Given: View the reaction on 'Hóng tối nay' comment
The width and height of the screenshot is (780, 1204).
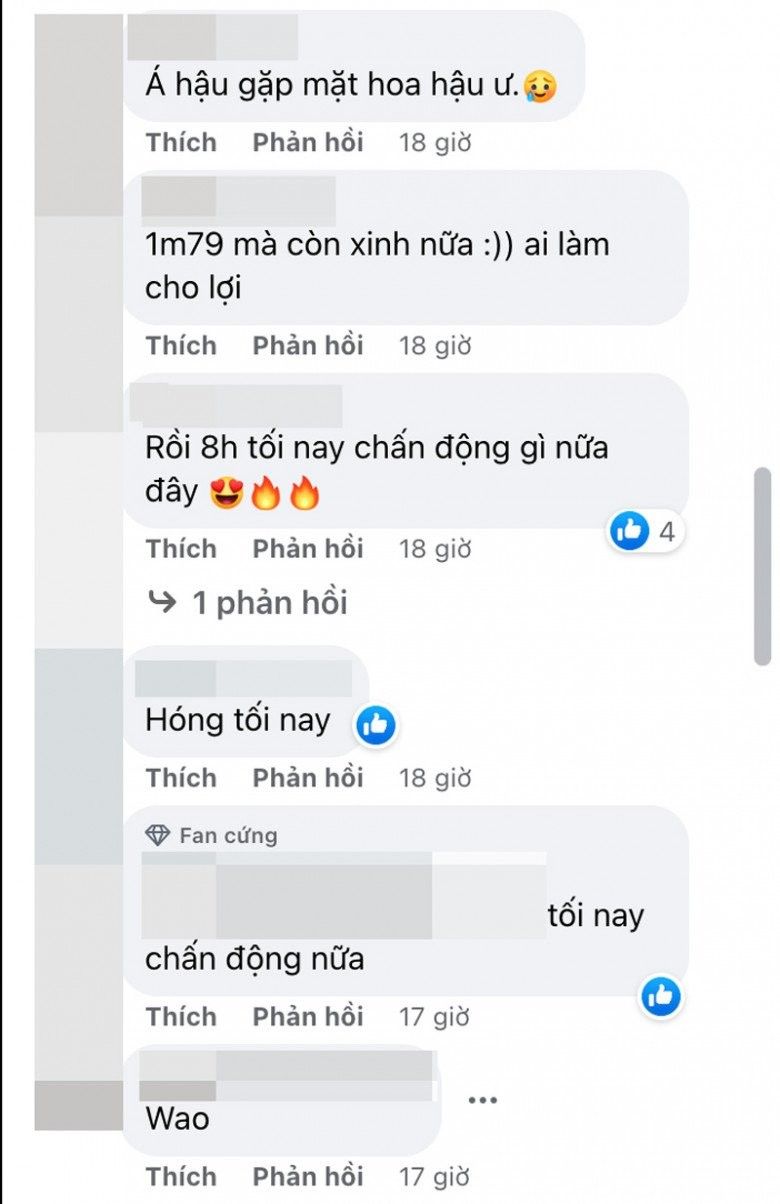Looking at the screenshot, I should pos(377,725).
